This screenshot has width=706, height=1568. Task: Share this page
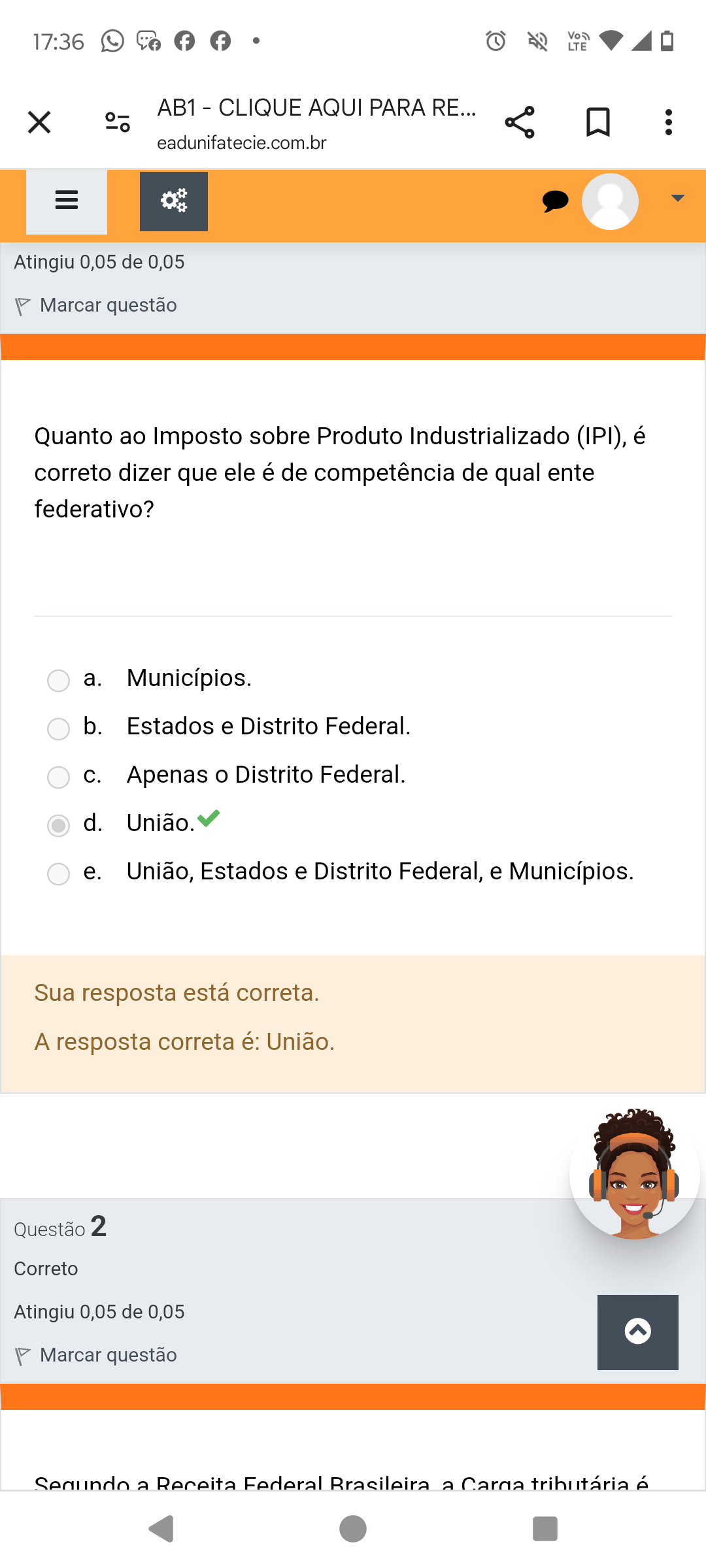520,122
